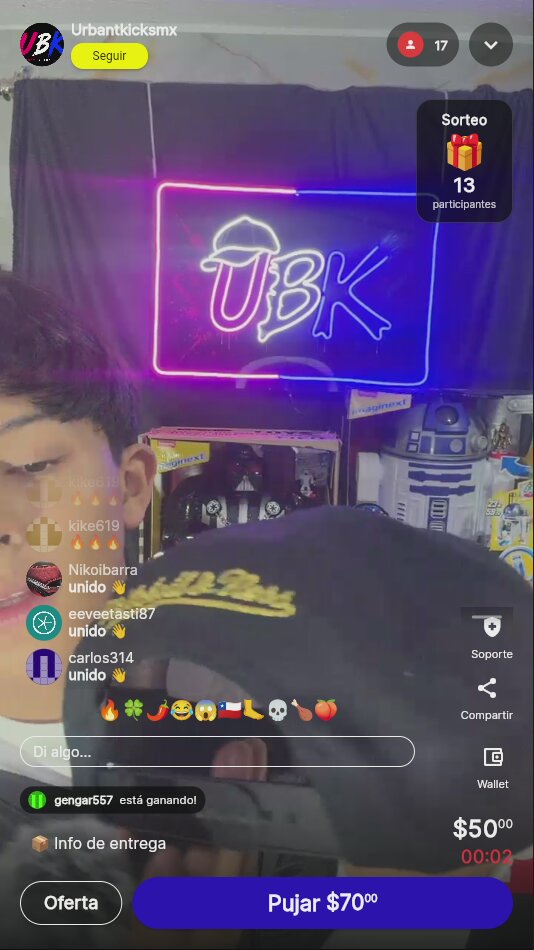This screenshot has height=950, width=534.
Task: Bid with Pujar $70
Action: coord(322,903)
